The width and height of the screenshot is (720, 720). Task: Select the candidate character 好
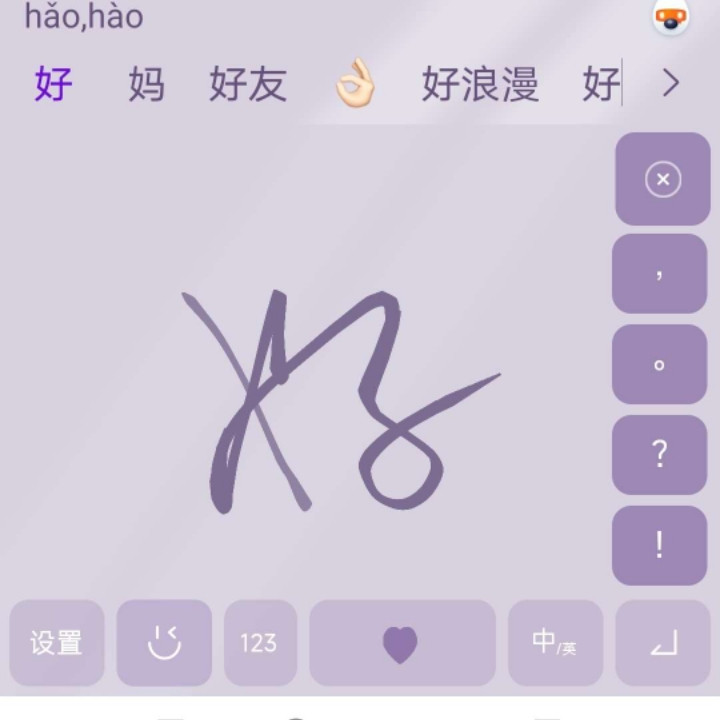(x=54, y=84)
